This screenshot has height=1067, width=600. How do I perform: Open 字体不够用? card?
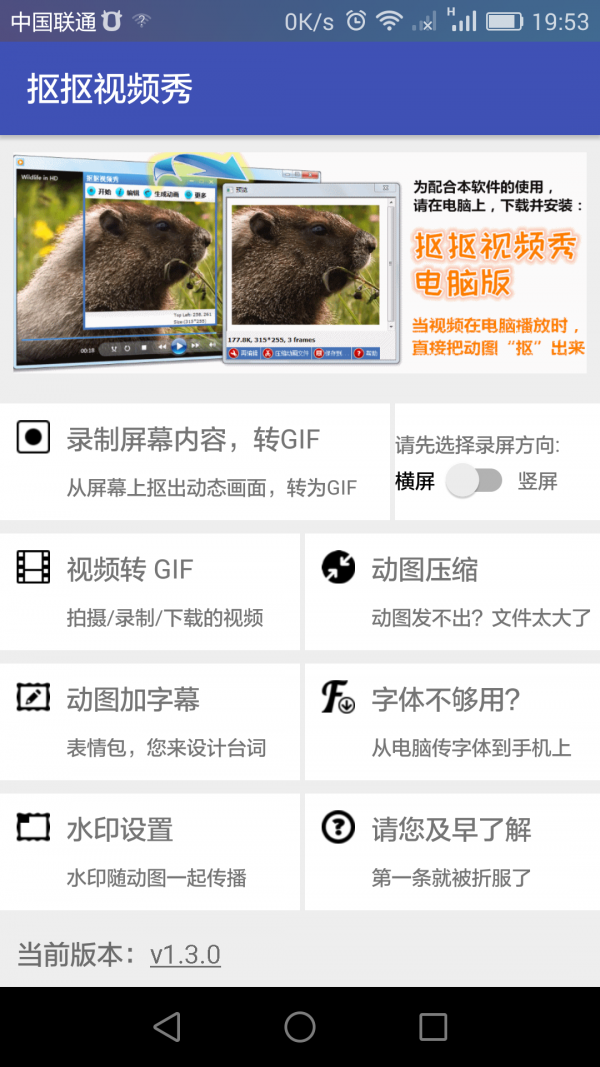[x=452, y=721]
